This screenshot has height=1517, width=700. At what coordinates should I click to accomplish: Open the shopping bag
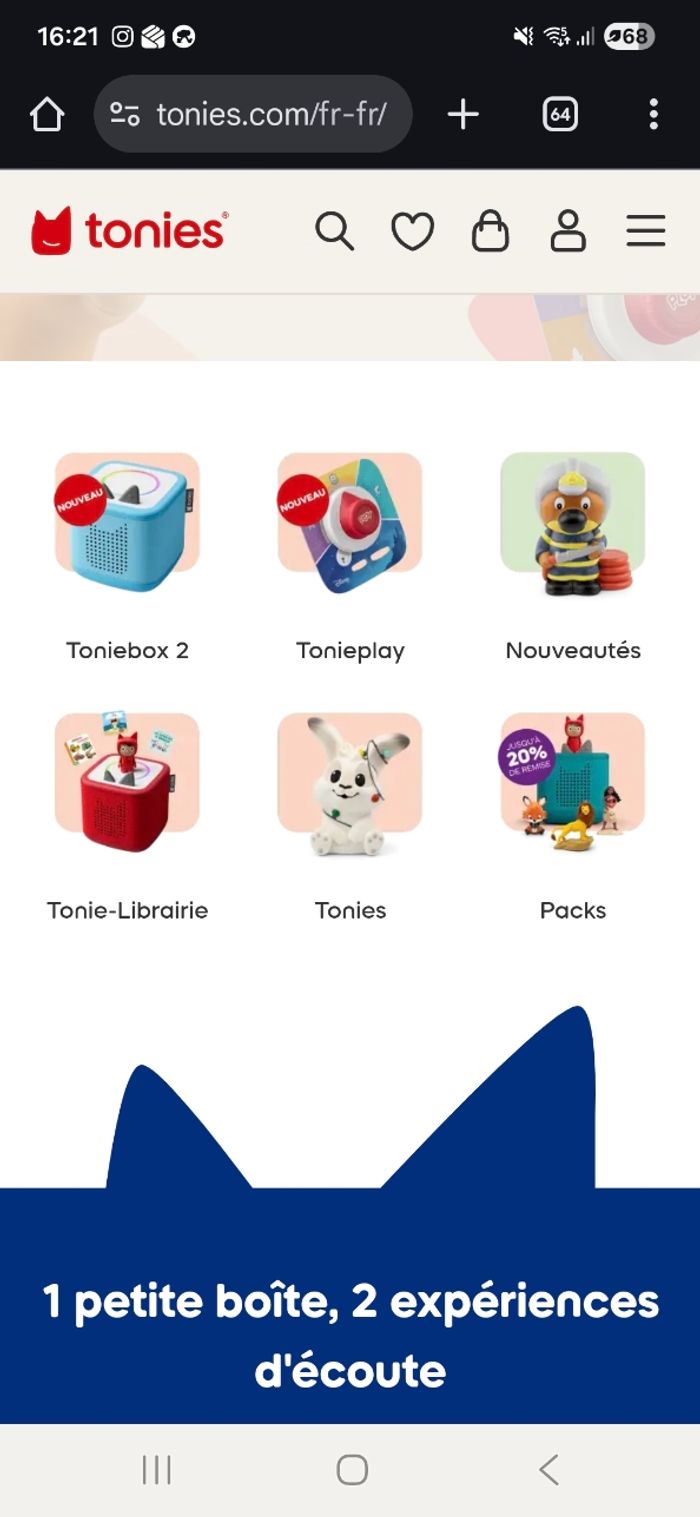(490, 232)
